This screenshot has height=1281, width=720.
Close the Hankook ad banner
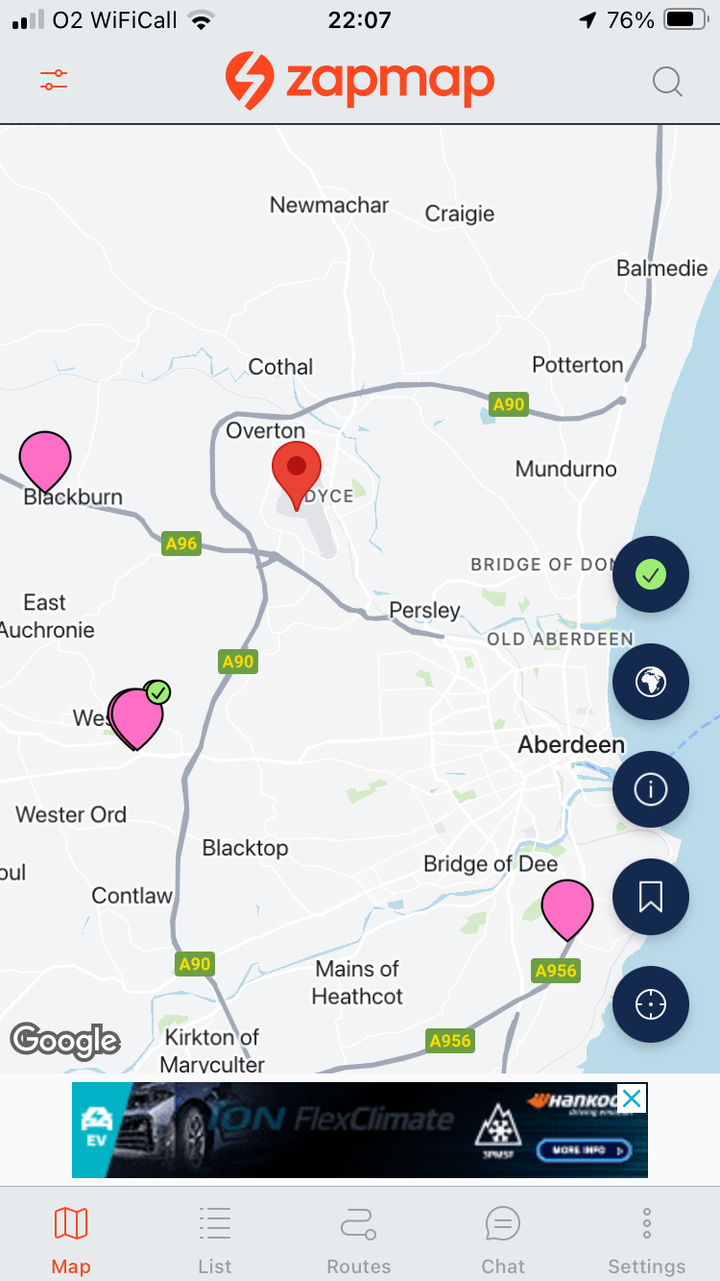pyautogui.click(x=631, y=1099)
